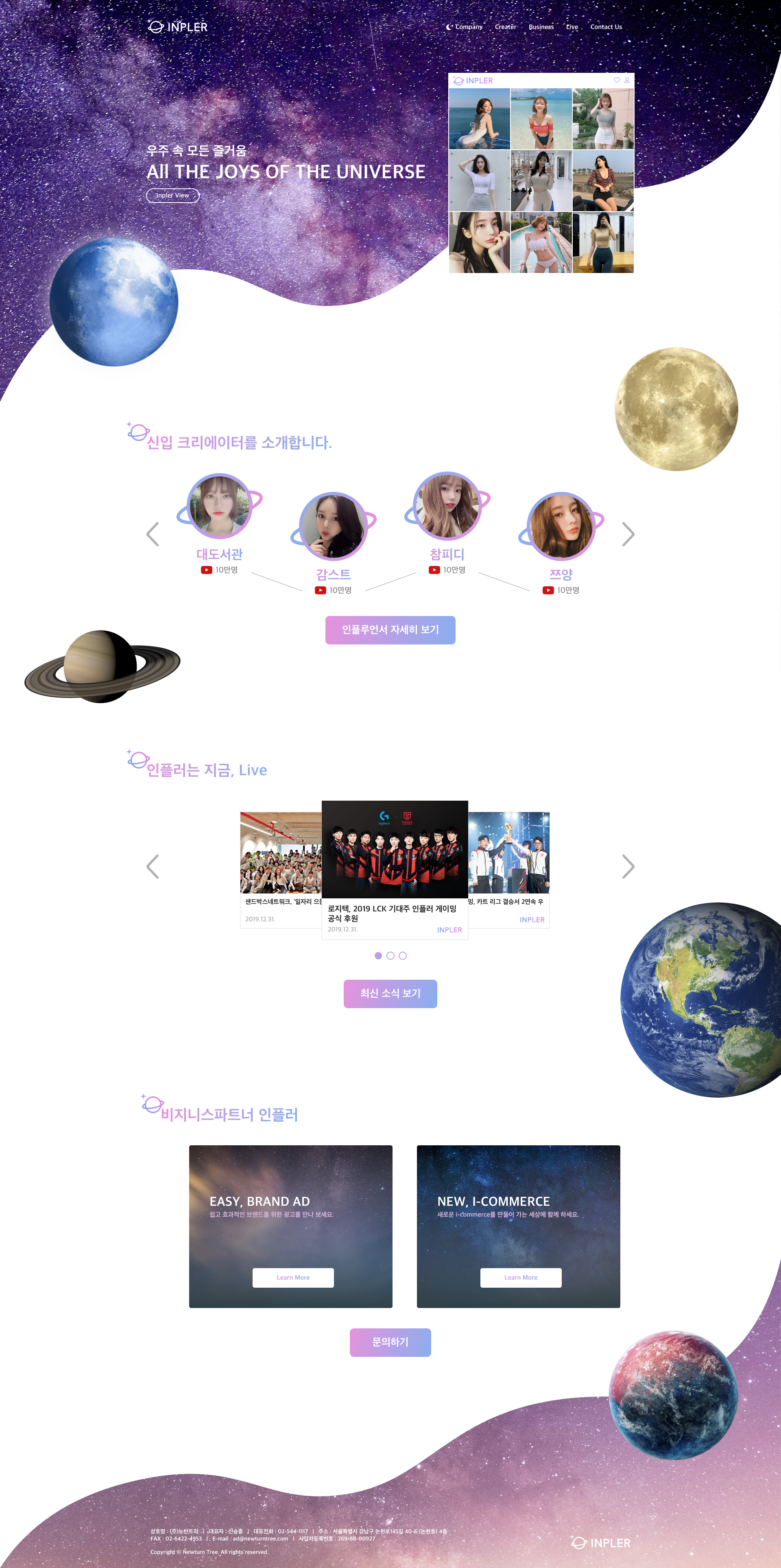This screenshot has height=1568, width=781.
Task: Show previous creators with left arrow
Action: (x=153, y=535)
